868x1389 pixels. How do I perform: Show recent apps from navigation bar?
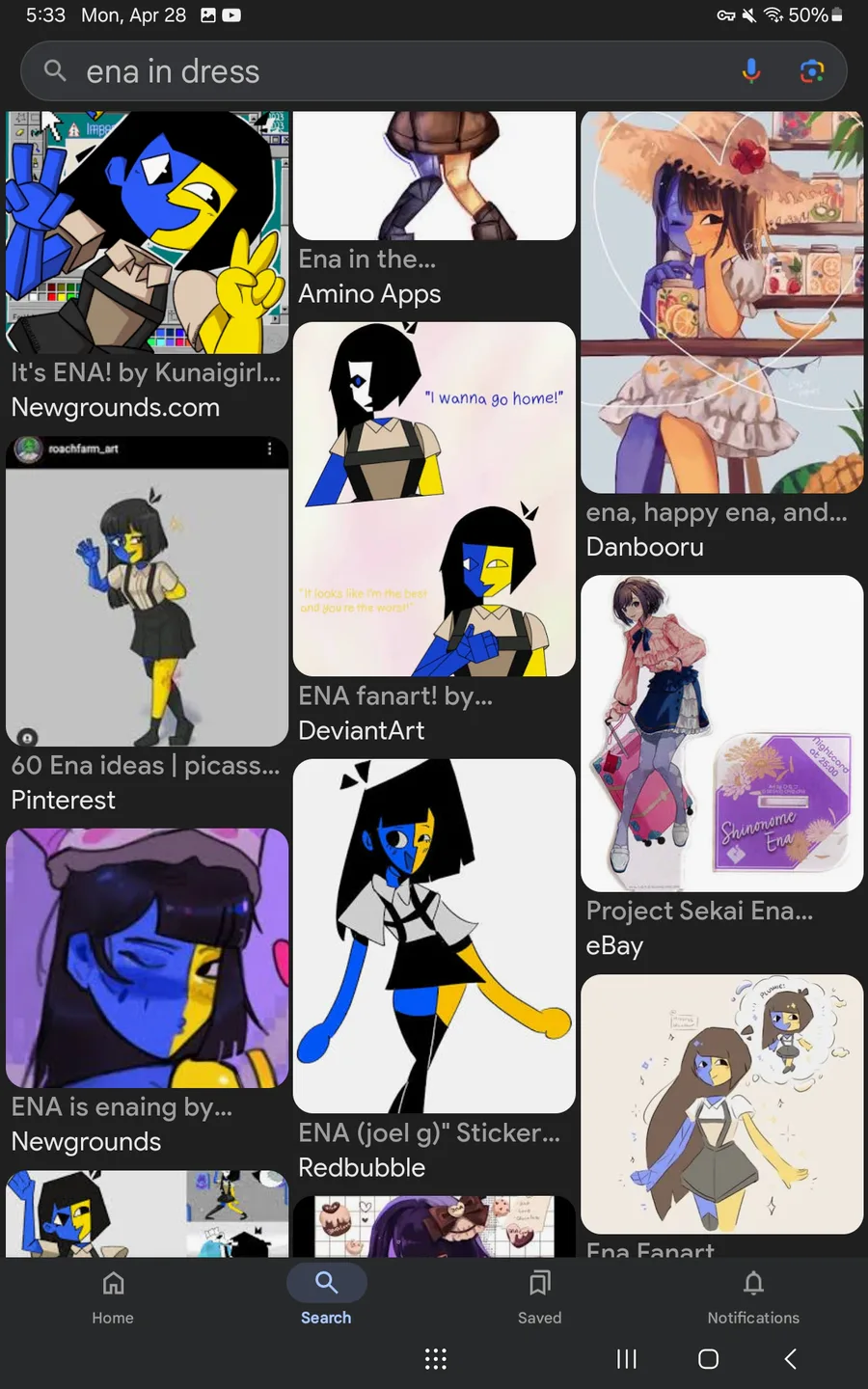[627, 1359]
